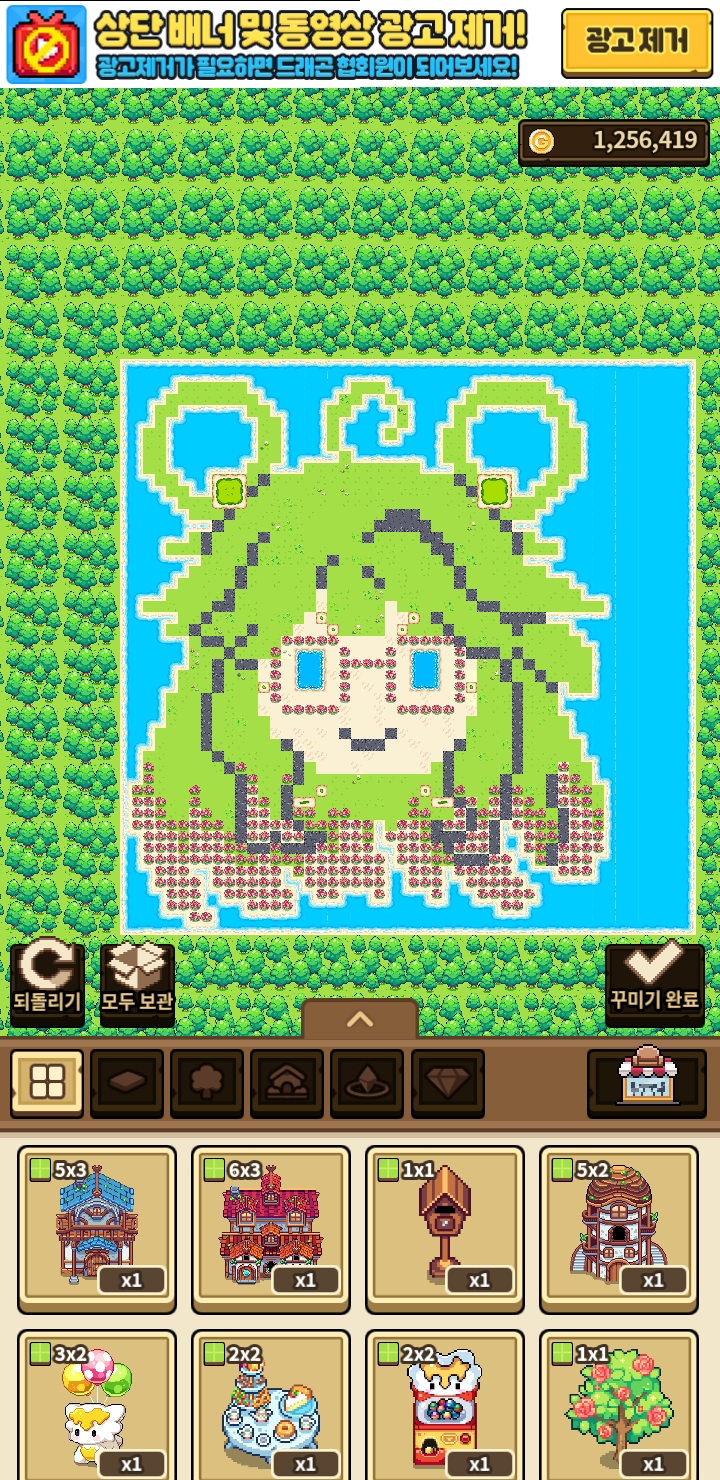Select the 5x3 blue-roof house
The width and height of the screenshot is (720, 1480).
point(97,1230)
